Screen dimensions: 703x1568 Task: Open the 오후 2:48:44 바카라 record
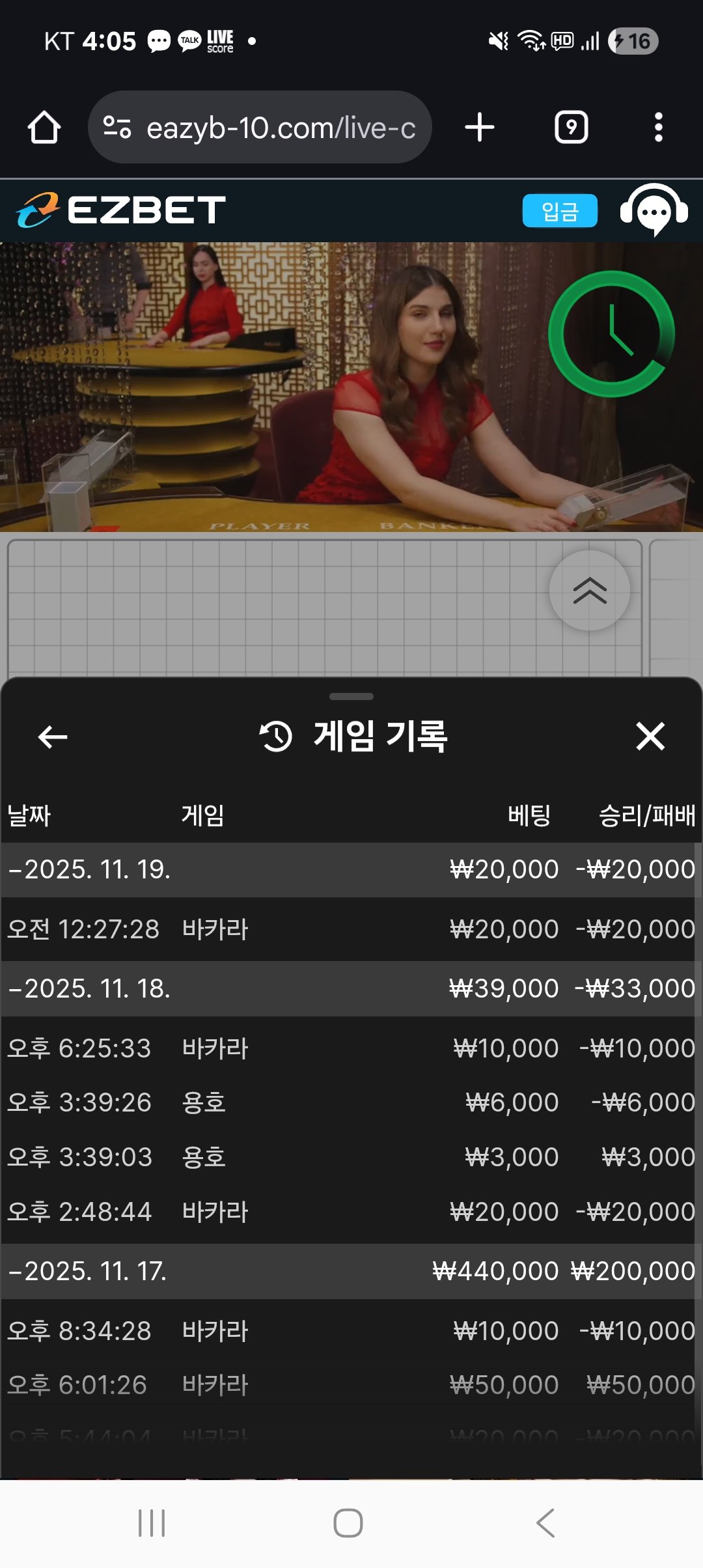[350, 1212]
